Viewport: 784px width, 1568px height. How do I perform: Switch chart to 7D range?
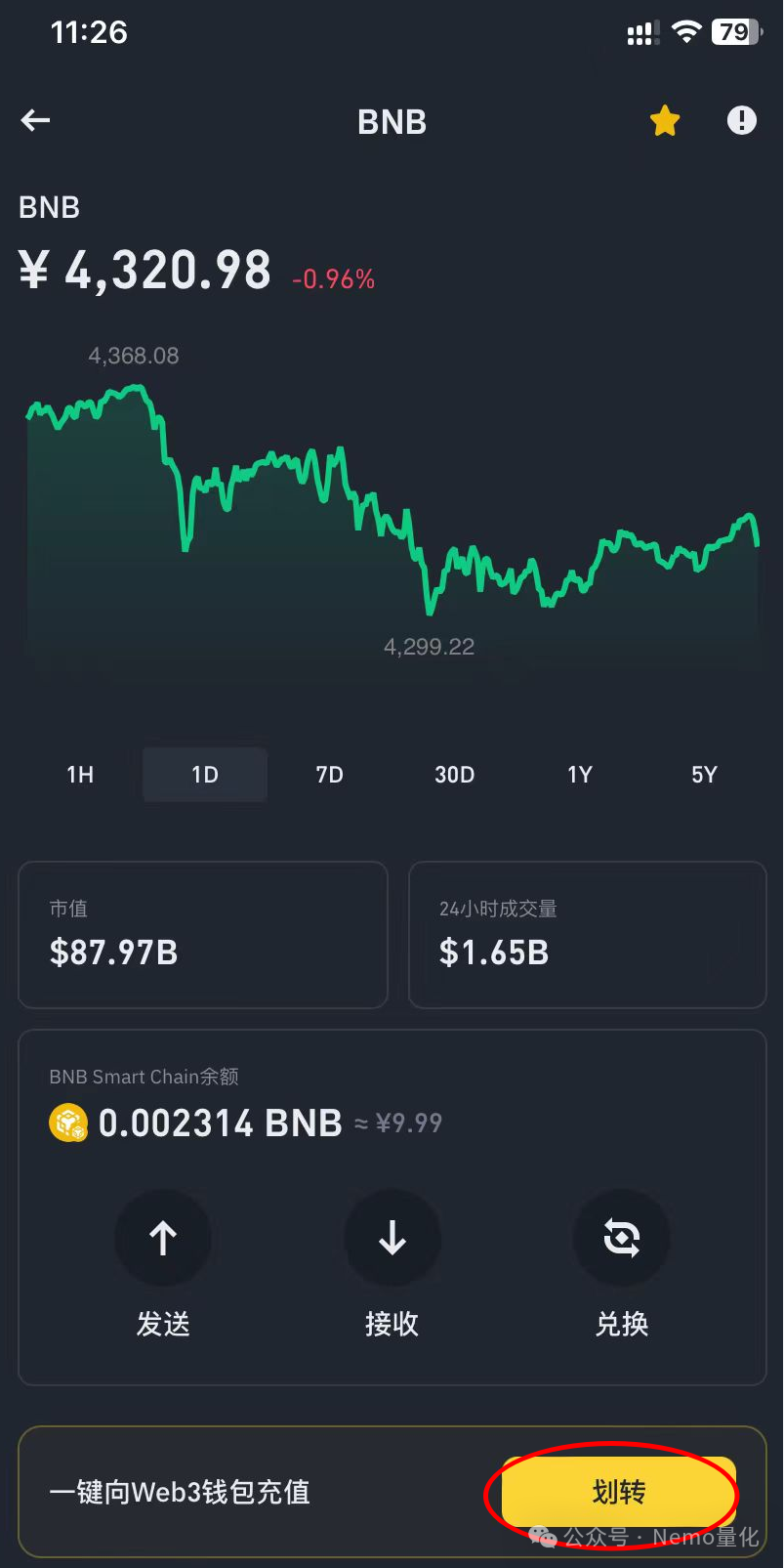pyautogui.click(x=330, y=775)
